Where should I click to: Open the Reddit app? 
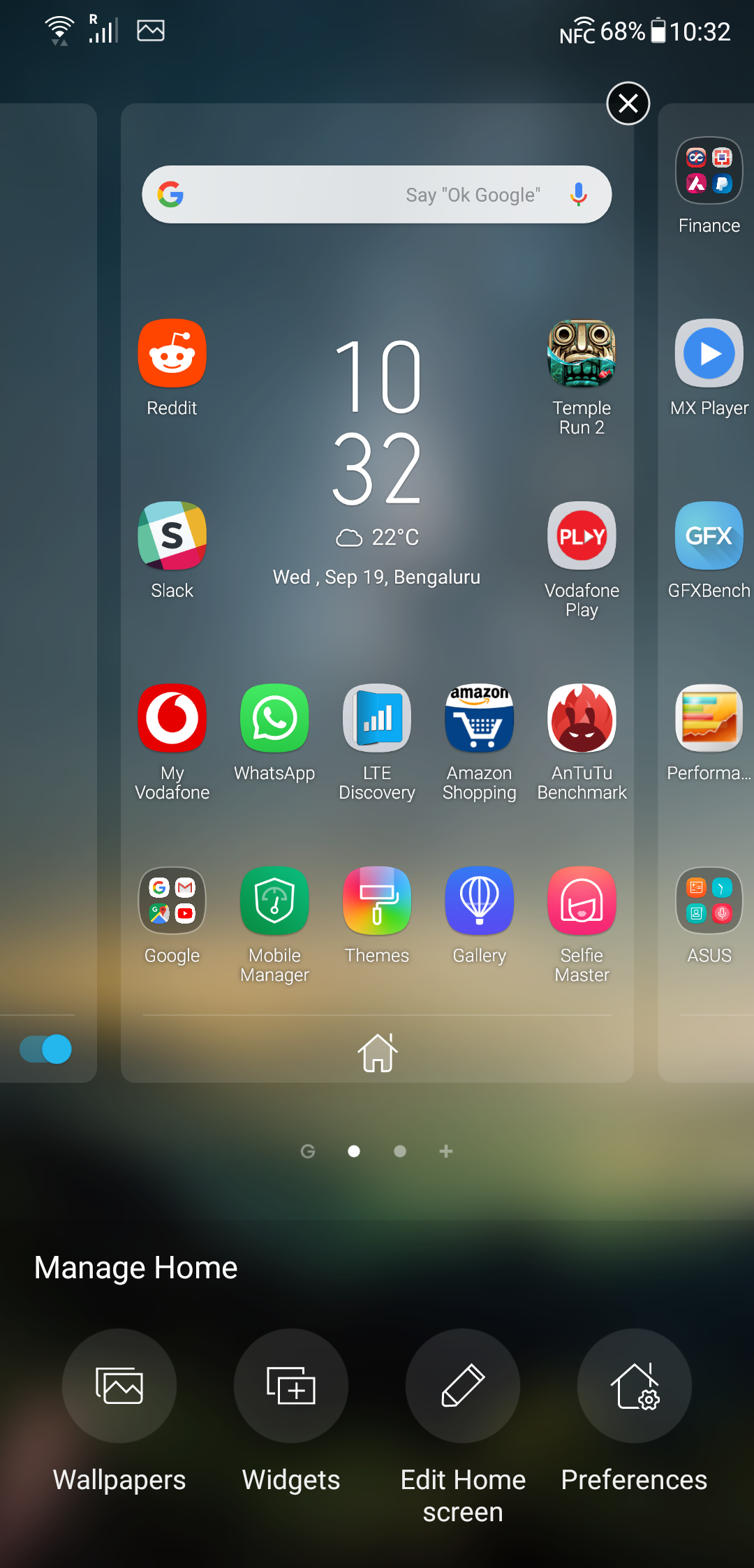tap(172, 354)
